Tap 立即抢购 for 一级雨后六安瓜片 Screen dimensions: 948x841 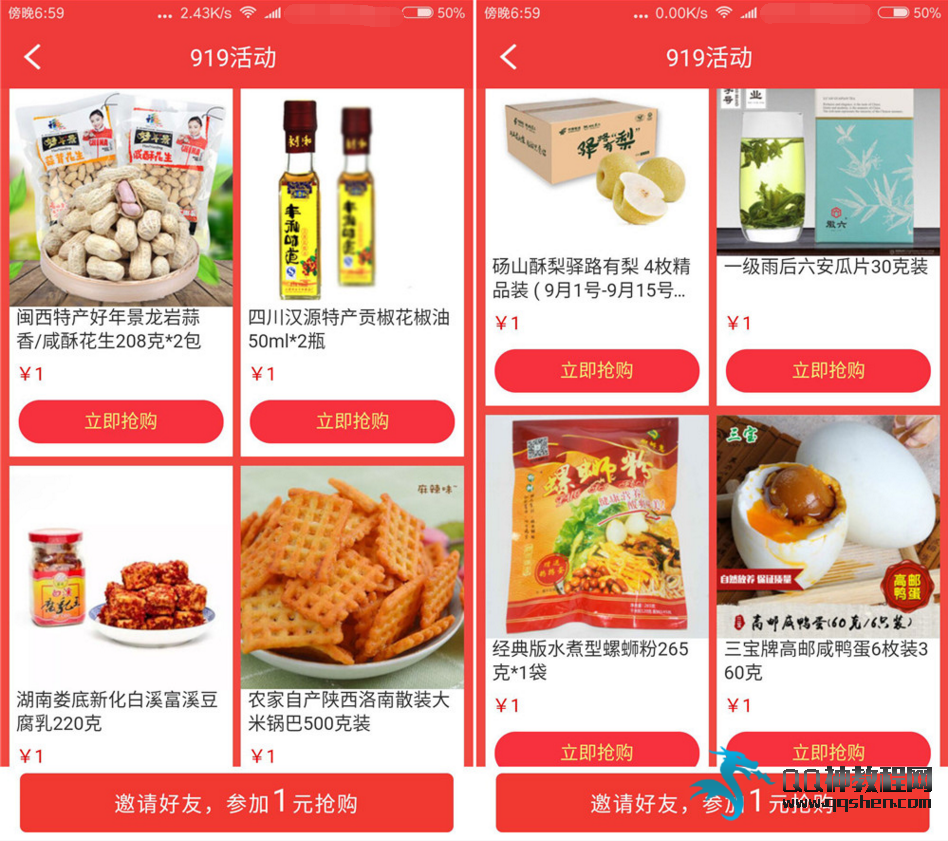click(x=828, y=371)
